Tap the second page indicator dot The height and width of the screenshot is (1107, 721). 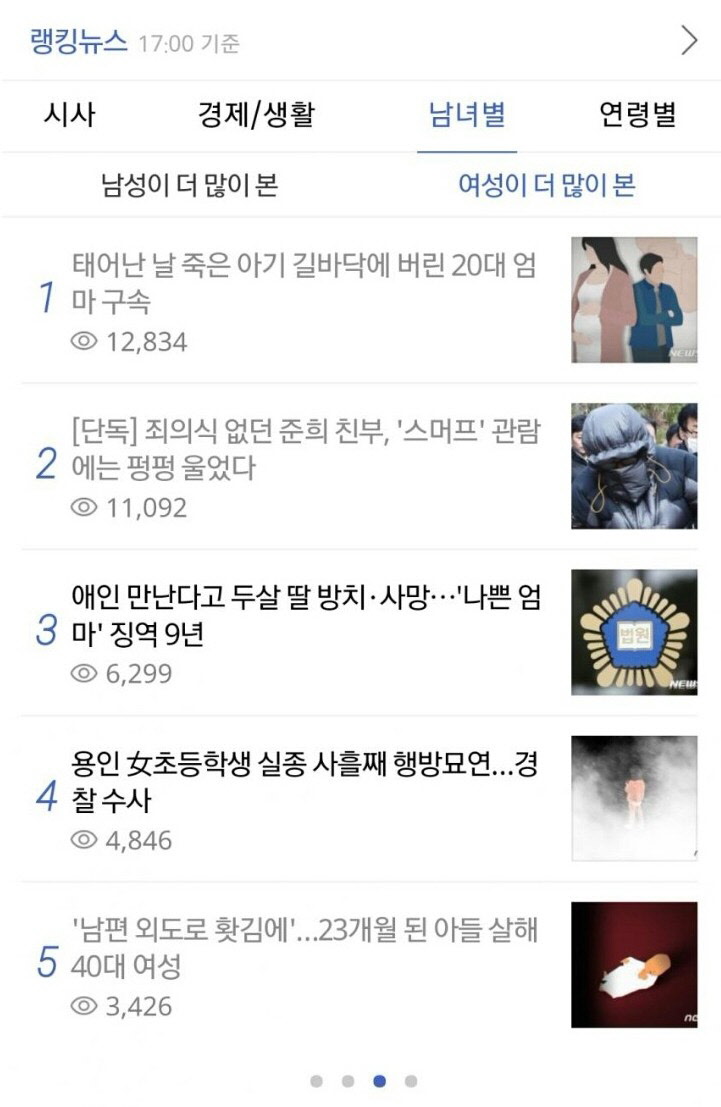pos(348,1081)
